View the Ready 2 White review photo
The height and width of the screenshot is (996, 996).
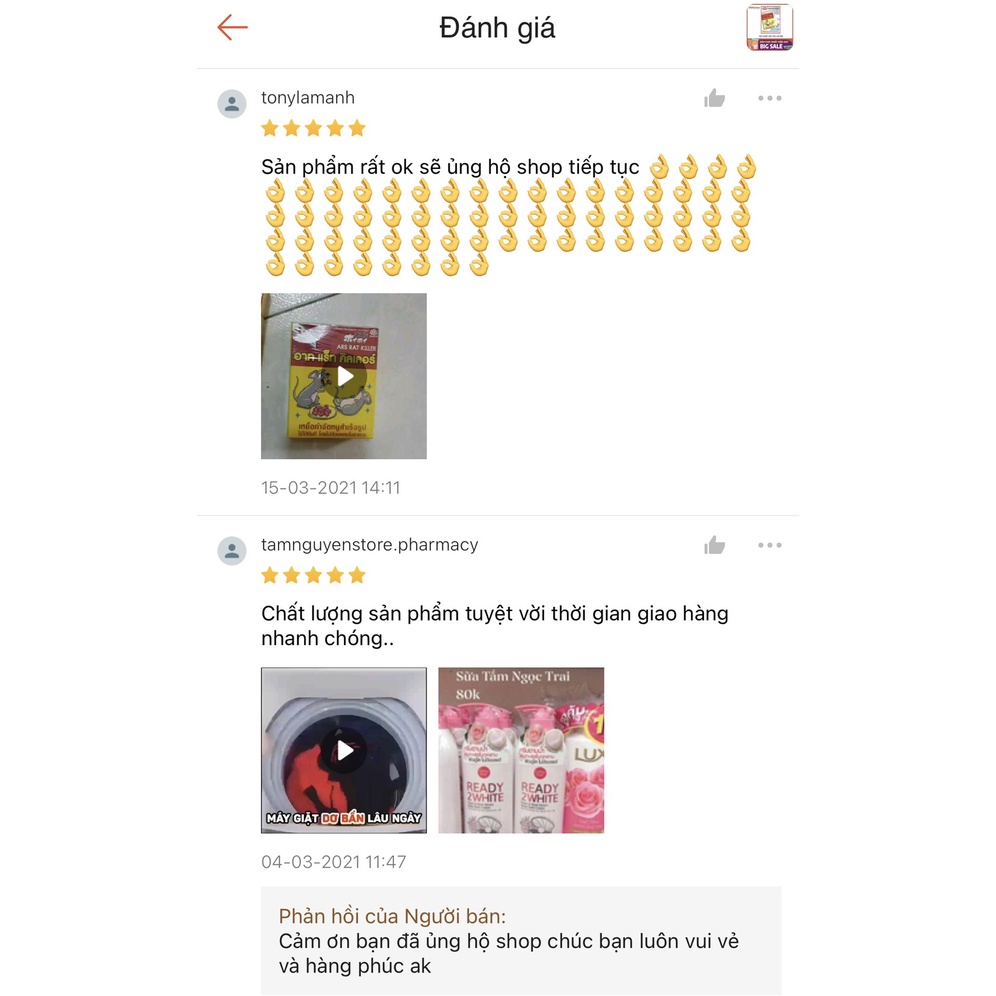(521, 750)
